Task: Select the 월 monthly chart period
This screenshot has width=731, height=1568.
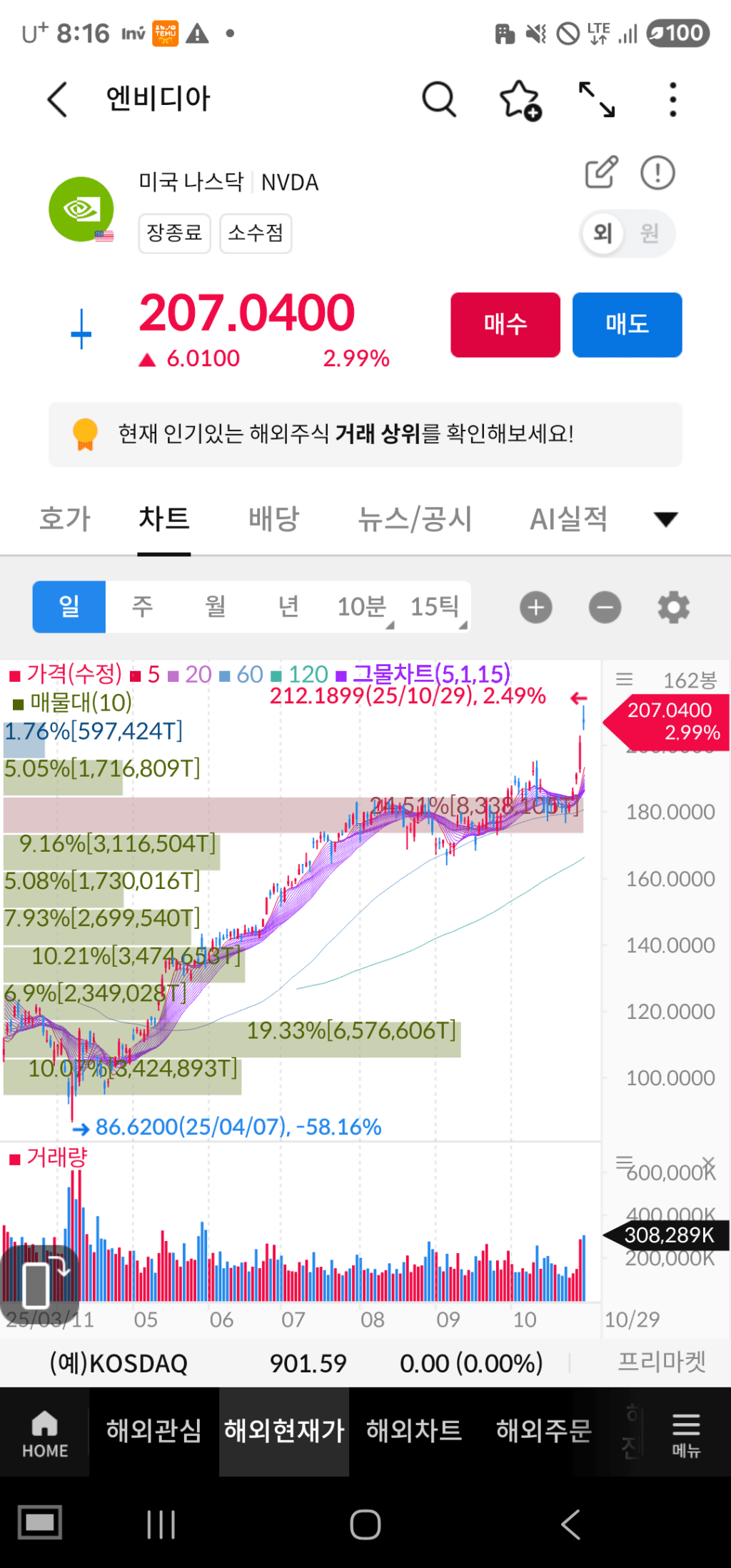Action: point(215,607)
